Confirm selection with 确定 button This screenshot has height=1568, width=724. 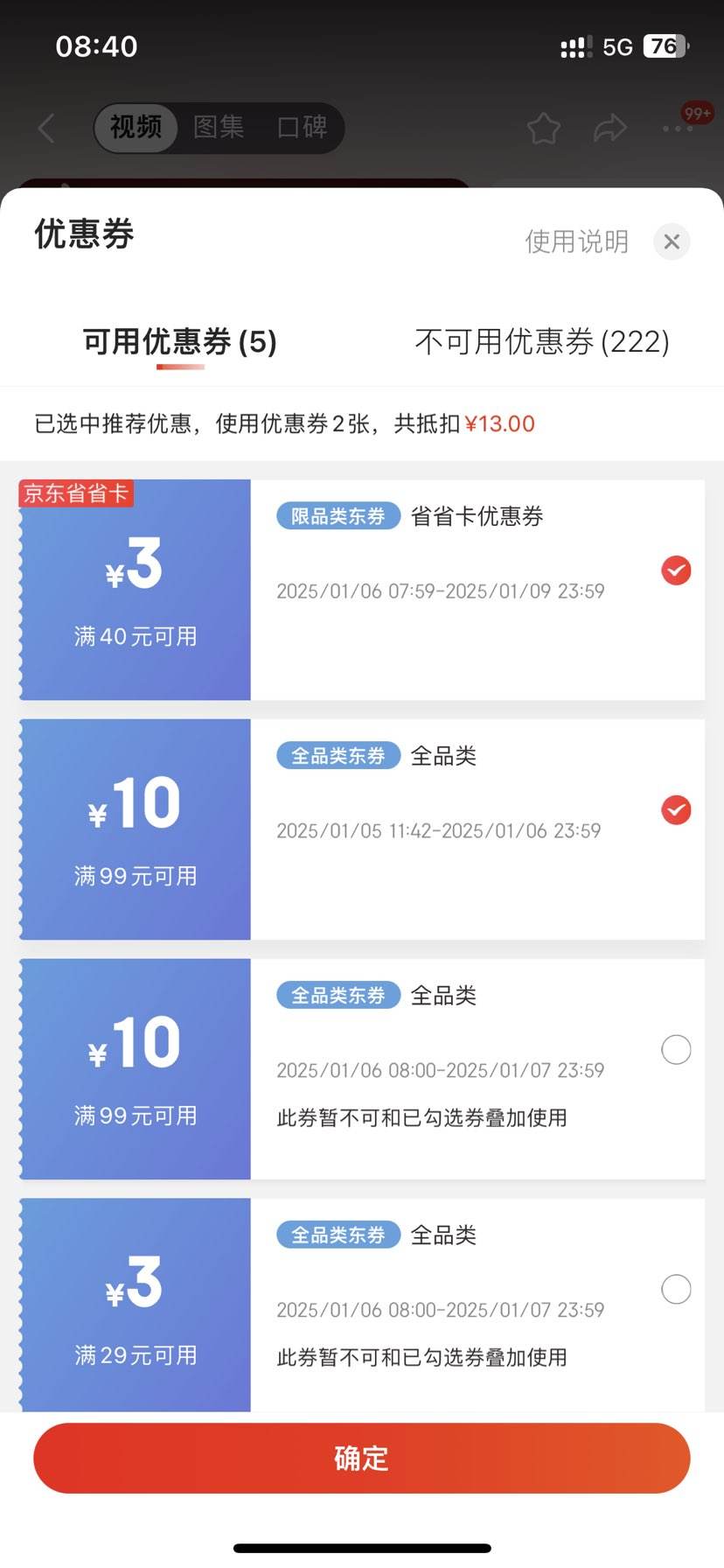click(362, 1458)
